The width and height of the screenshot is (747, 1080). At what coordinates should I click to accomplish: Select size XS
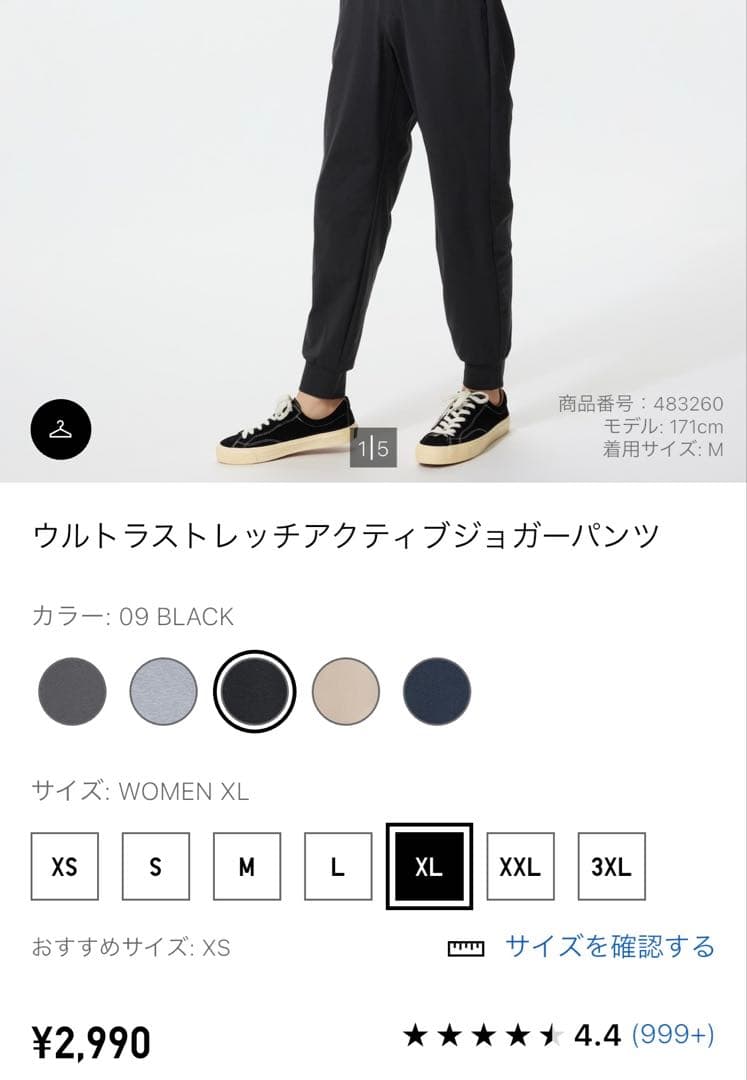point(64,866)
